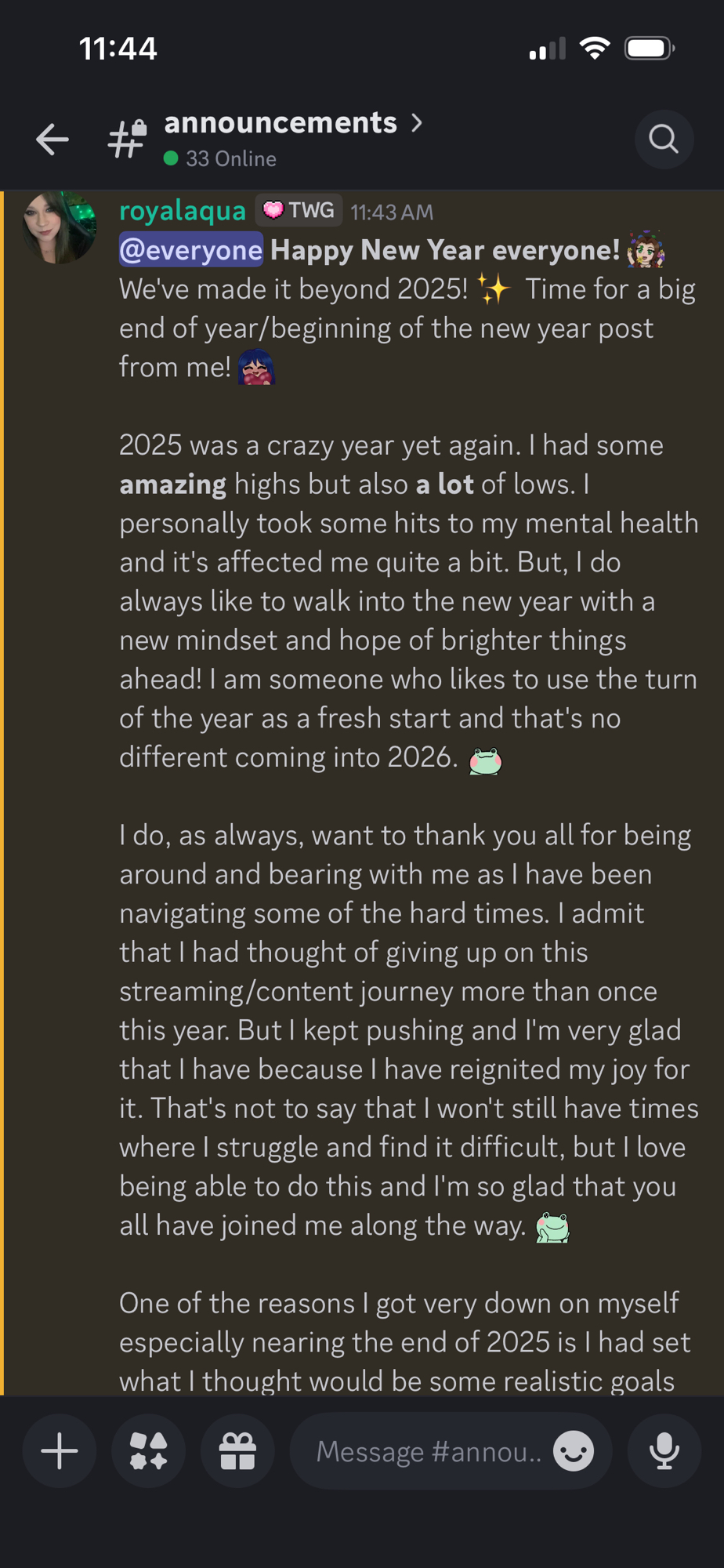Open royalaqua's profile picture
Viewport: 724px width, 1568px height.
(x=60, y=227)
